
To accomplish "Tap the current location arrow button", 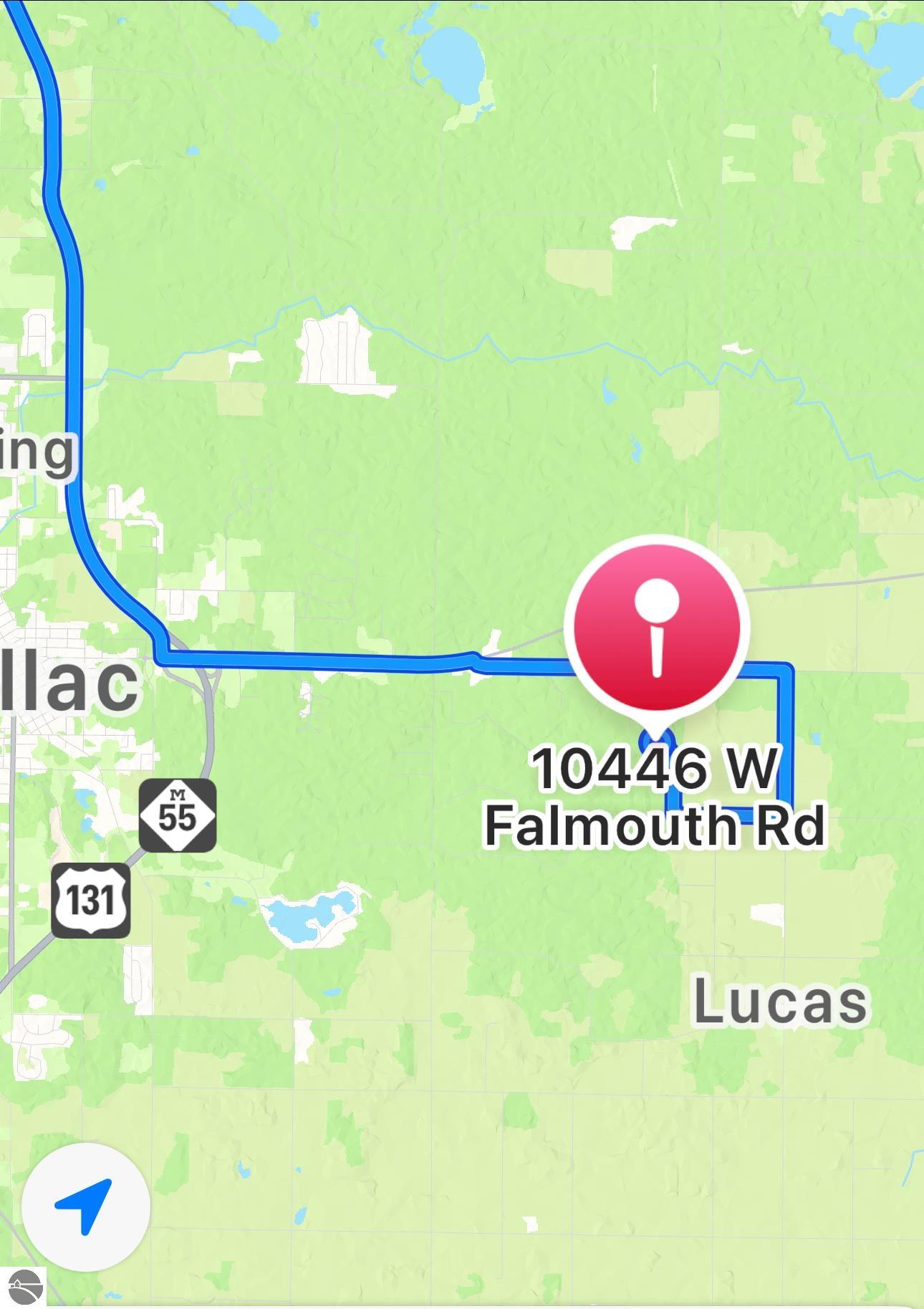I will (85, 1207).
